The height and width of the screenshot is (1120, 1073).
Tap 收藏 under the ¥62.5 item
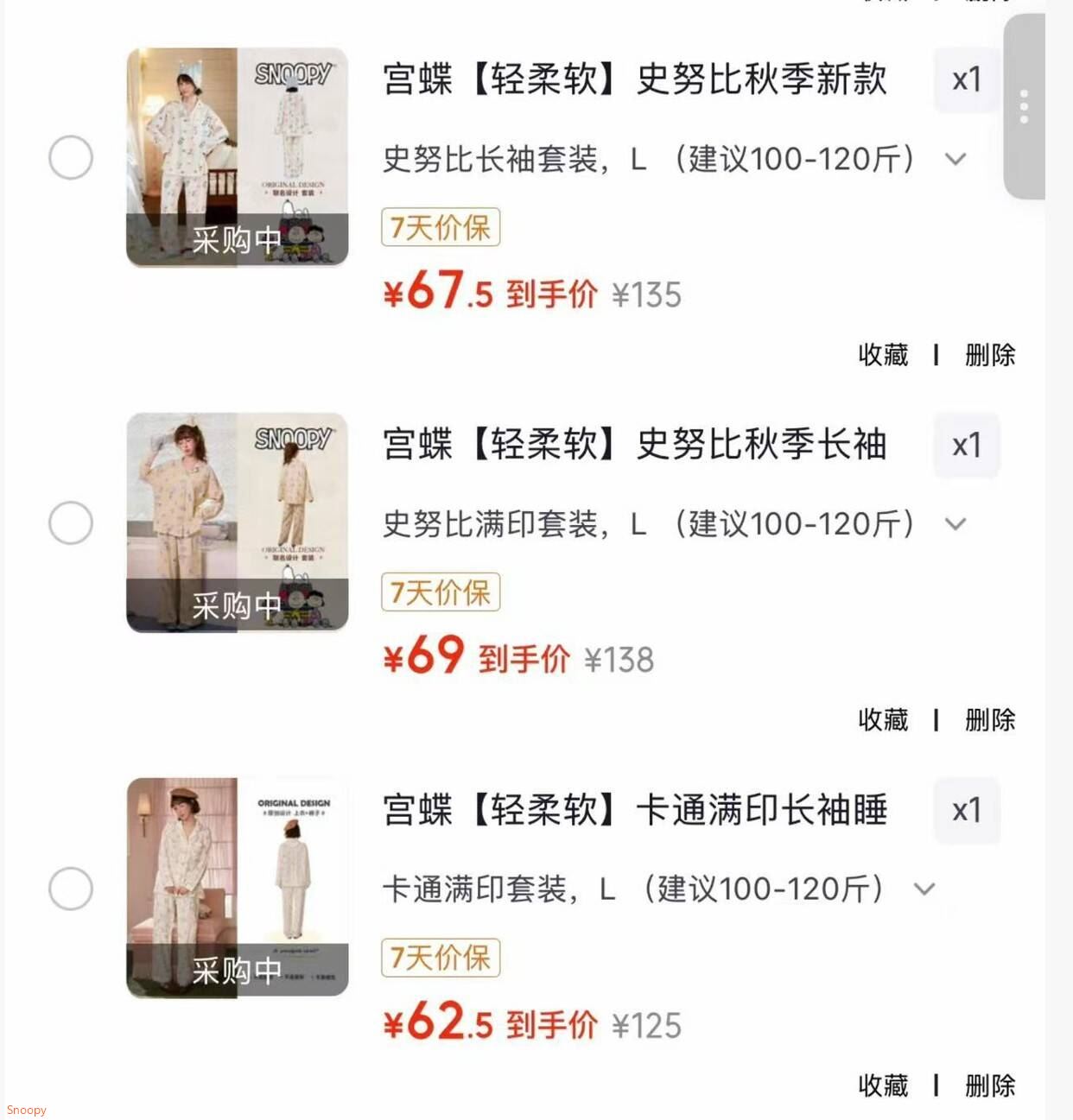883,1085
